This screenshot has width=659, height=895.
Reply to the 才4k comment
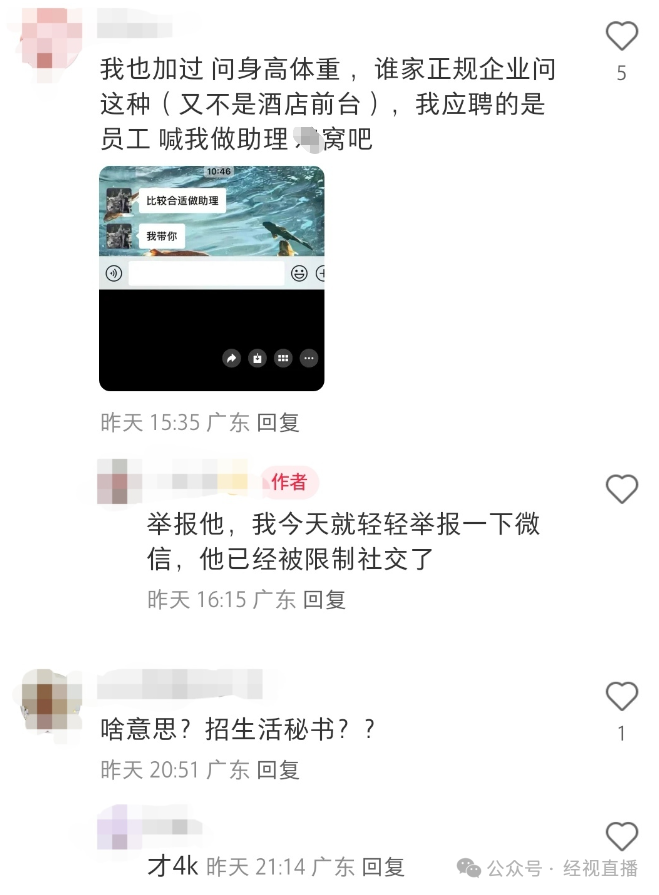[x=383, y=866]
